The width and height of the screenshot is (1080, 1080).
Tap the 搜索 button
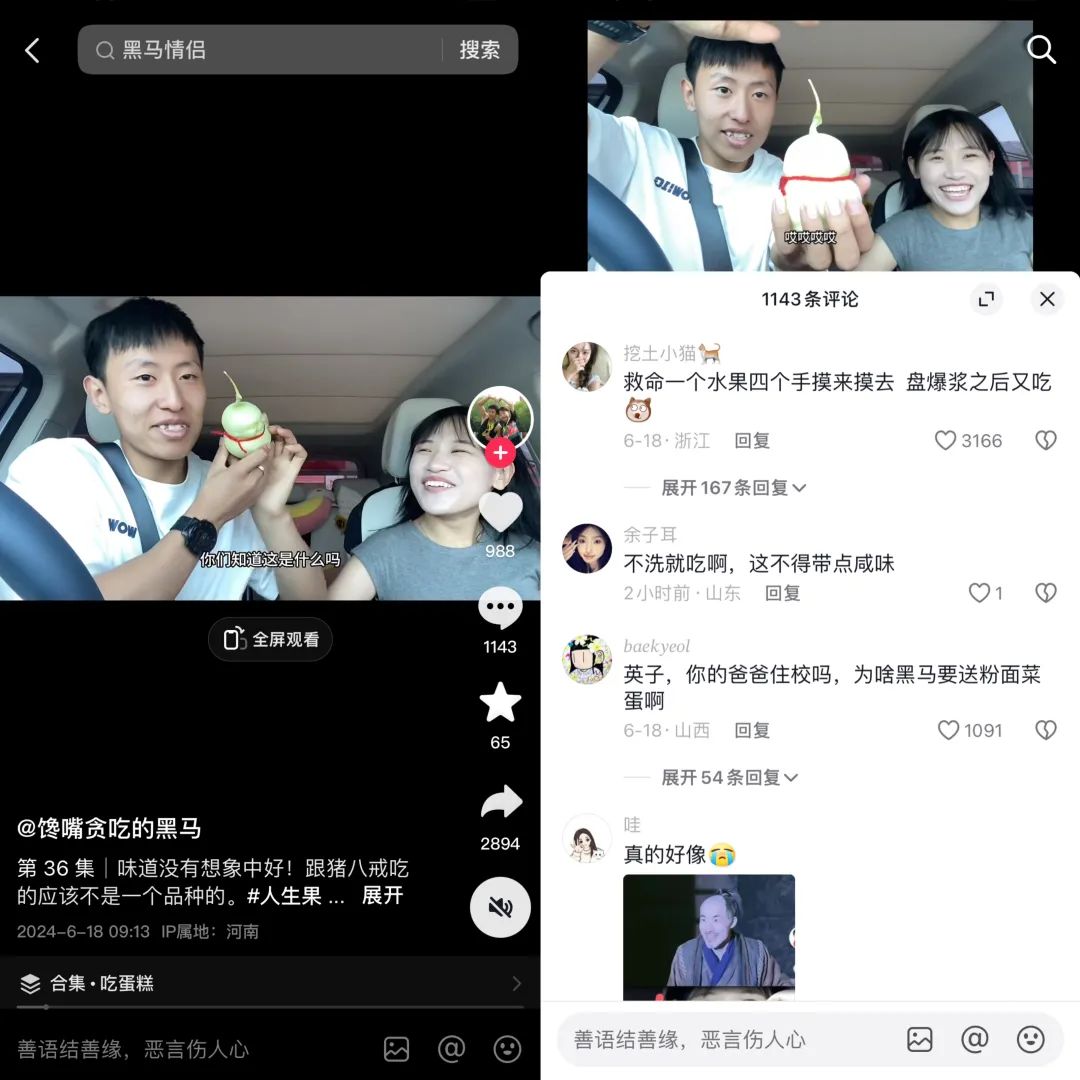[480, 50]
